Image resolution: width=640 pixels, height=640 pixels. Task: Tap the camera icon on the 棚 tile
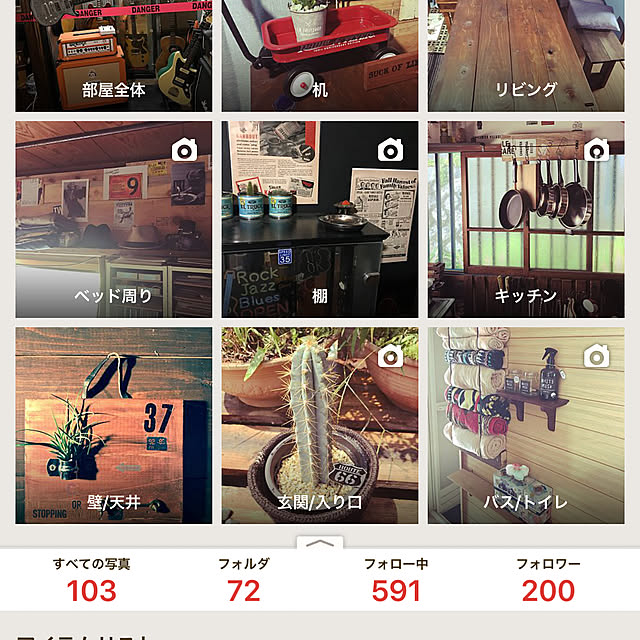(390, 151)
